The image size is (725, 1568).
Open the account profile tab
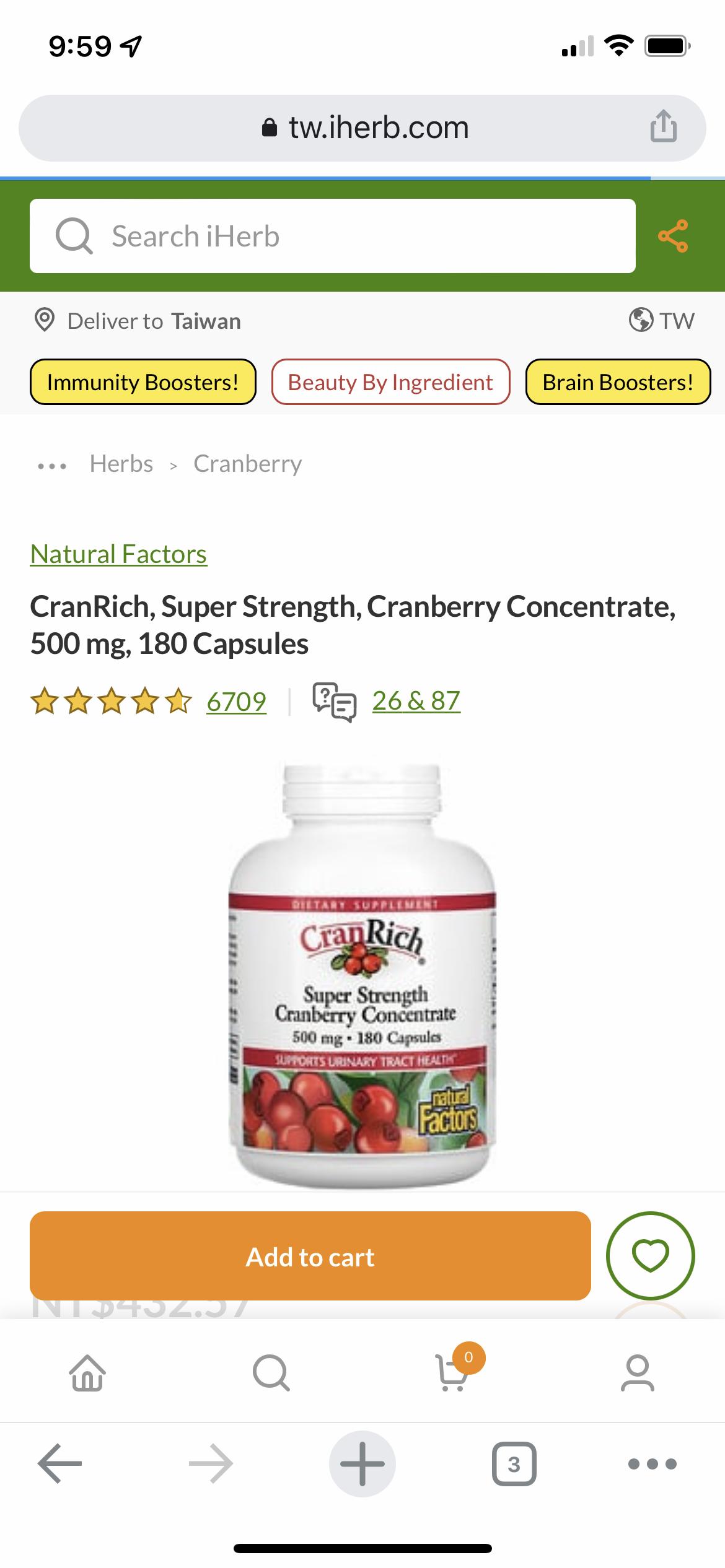coord(637,1374)
